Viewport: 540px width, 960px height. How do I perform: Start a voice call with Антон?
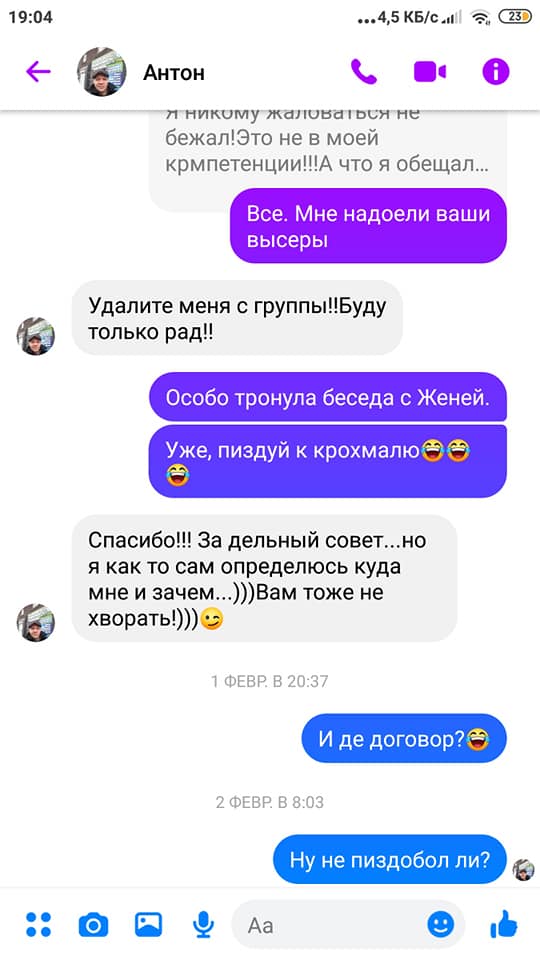point(364,72)
